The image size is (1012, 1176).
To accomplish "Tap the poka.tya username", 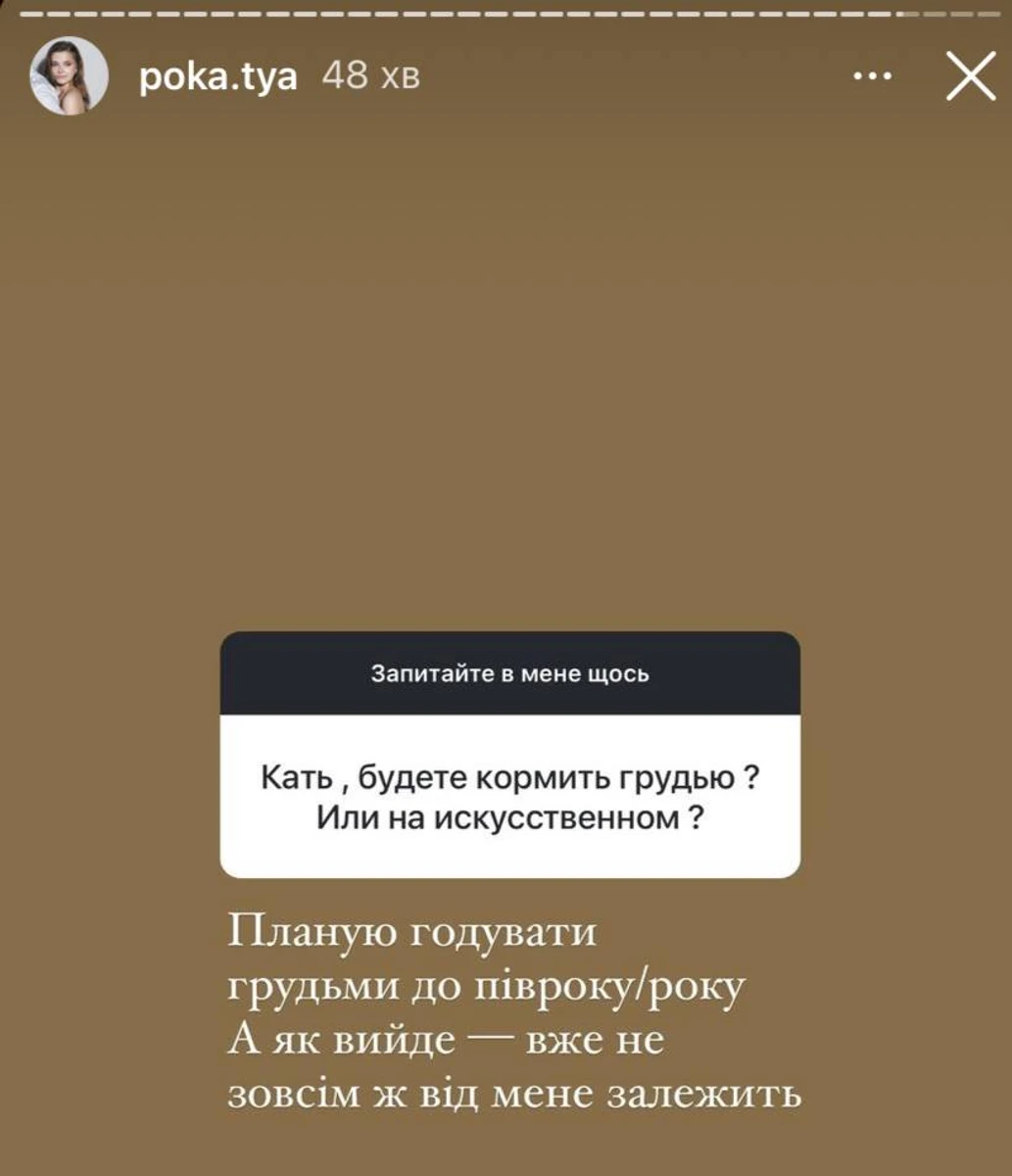I will [217, 76].
